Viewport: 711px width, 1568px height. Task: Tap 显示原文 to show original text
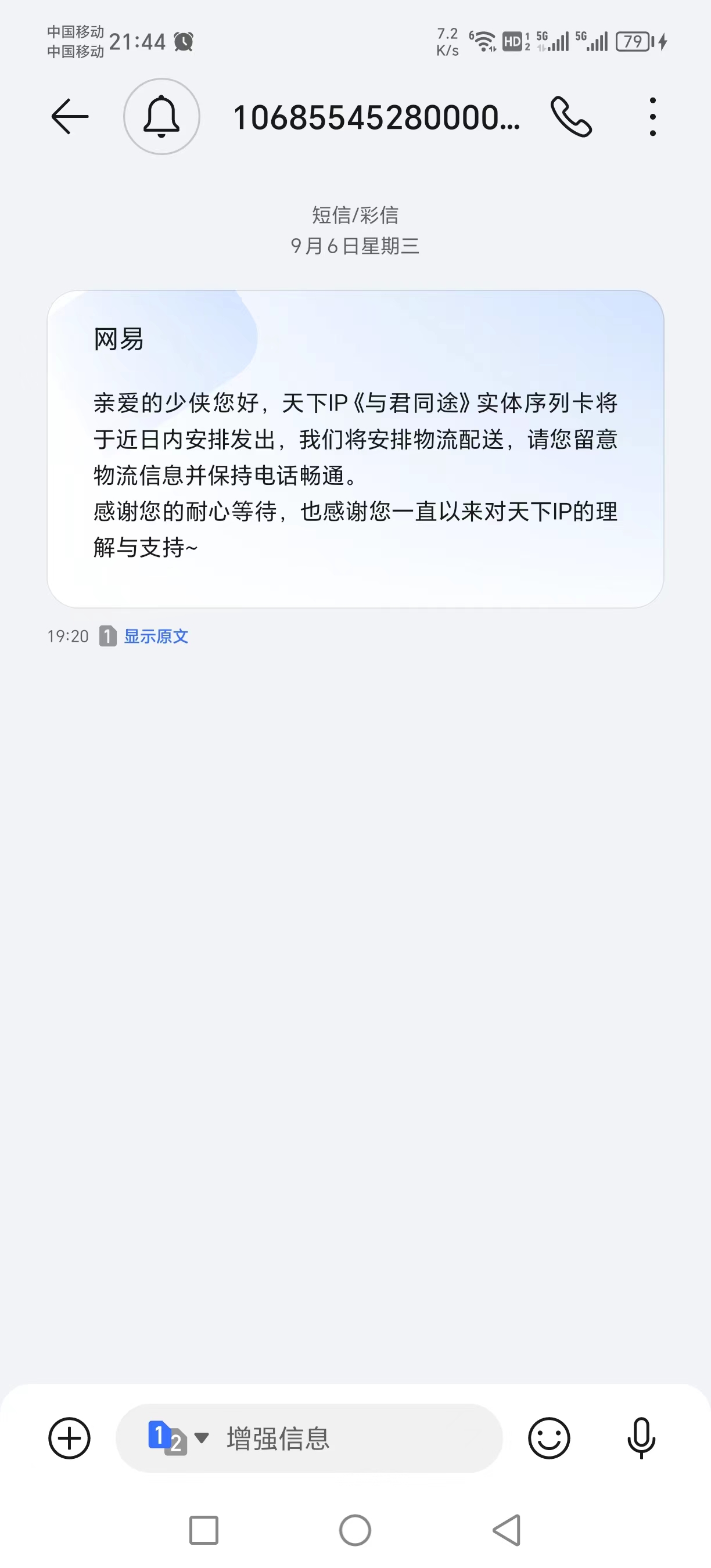[x=156, y=636]
